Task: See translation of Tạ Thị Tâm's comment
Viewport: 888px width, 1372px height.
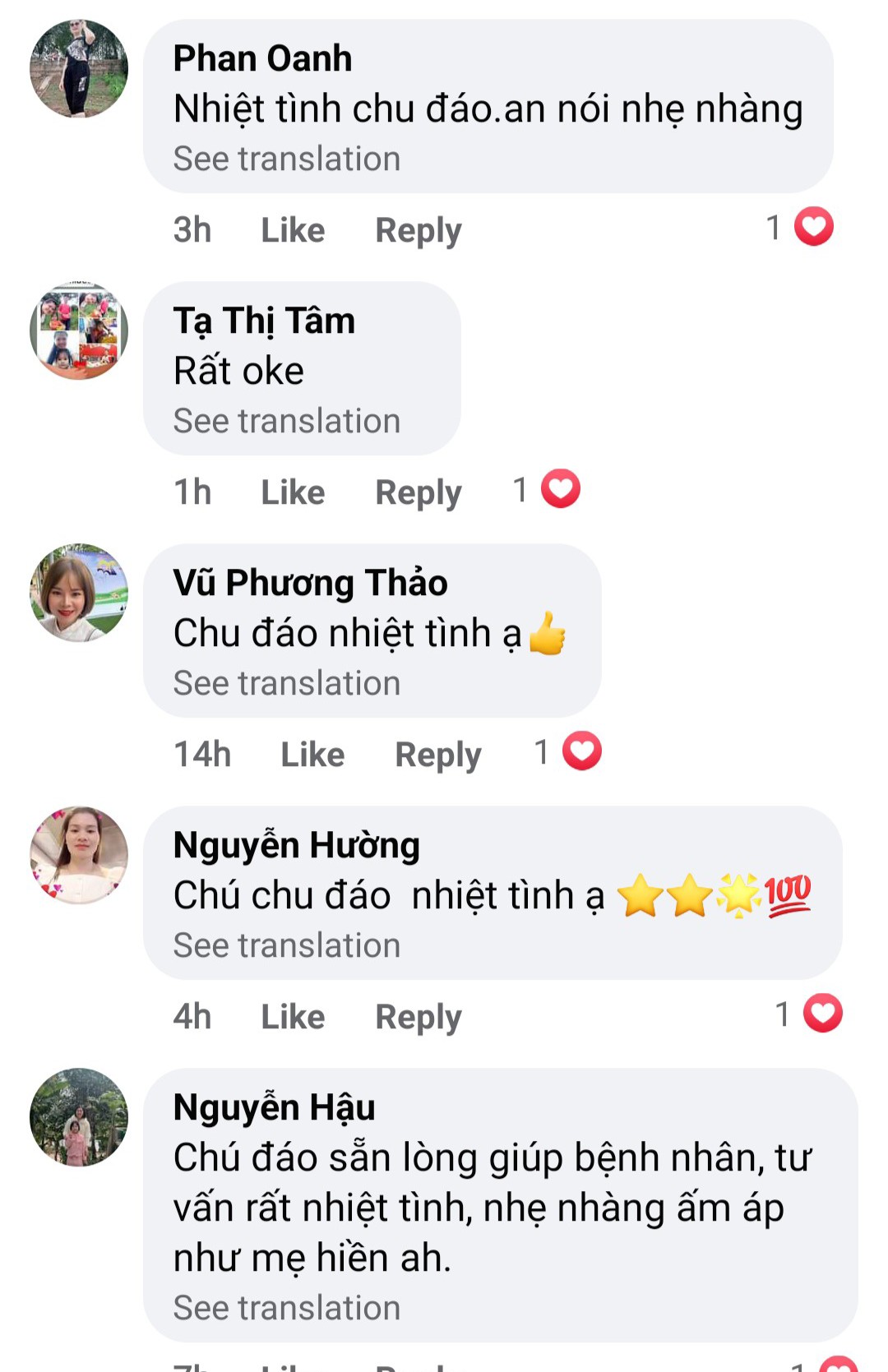Action: (286, 421)
